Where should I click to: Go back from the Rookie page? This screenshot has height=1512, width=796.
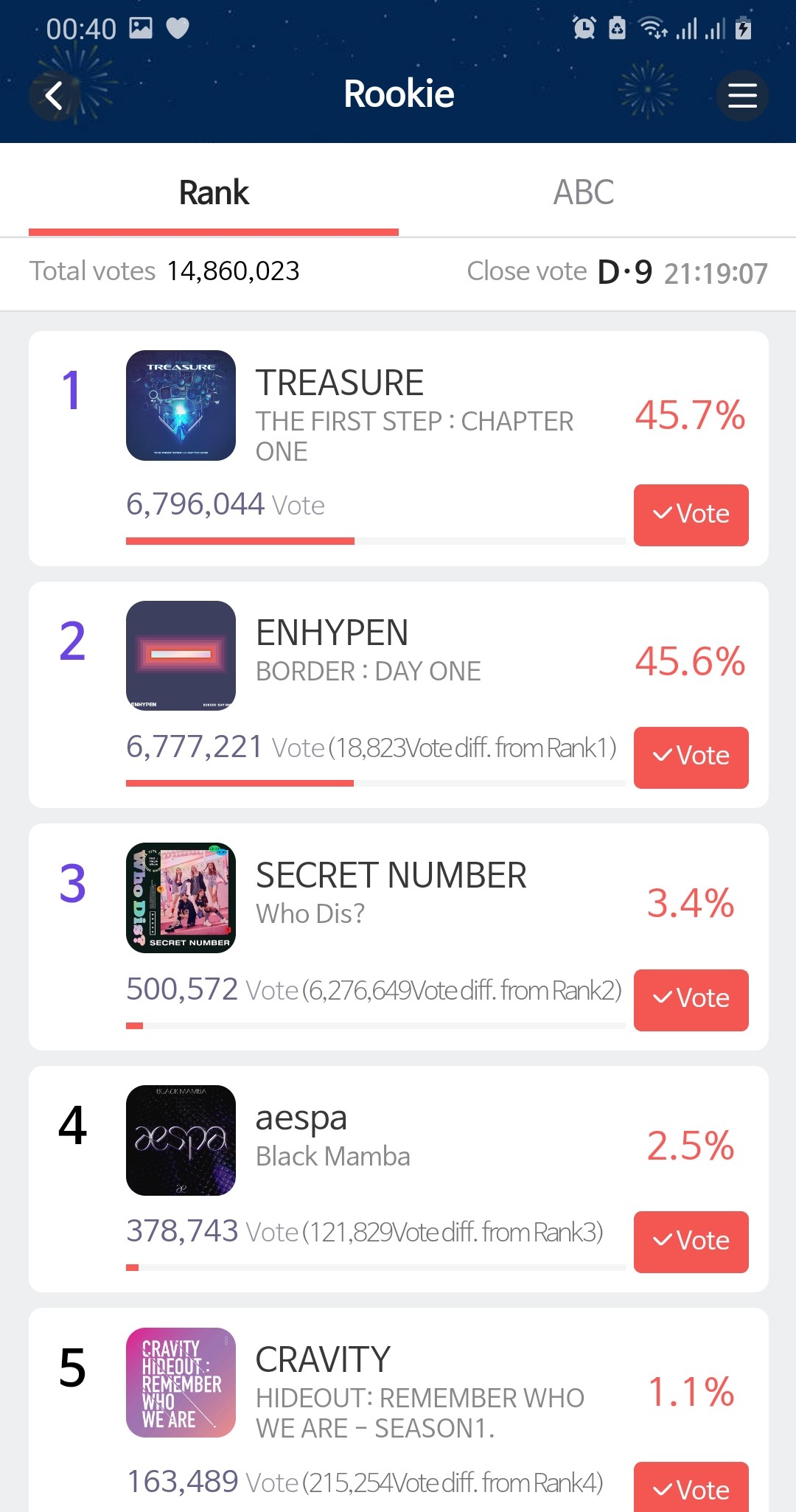click(x=54, y=96)
